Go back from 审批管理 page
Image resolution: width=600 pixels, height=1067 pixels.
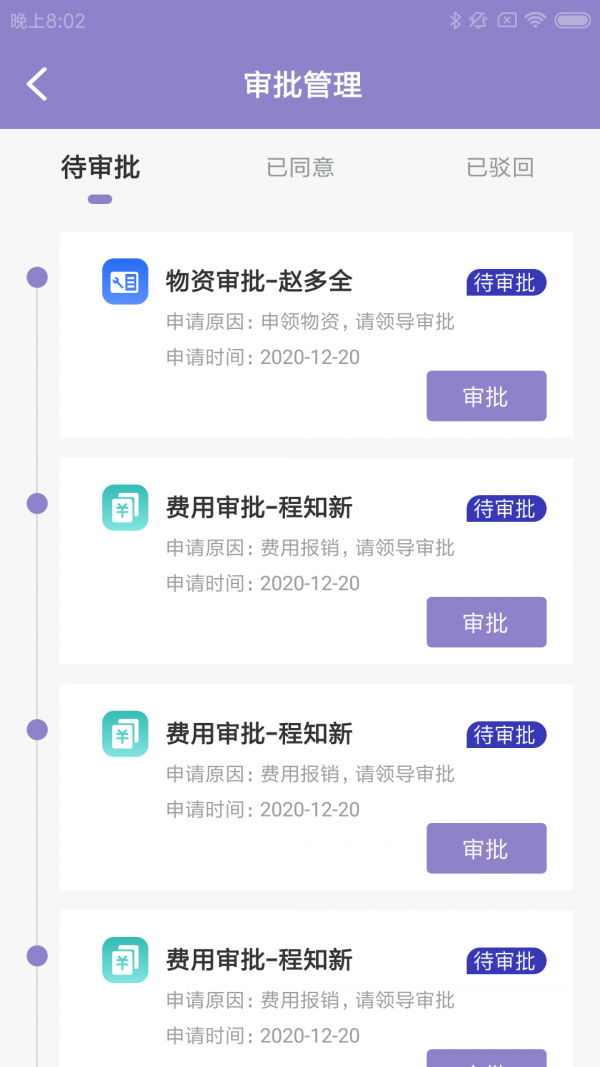pos(37,84)
